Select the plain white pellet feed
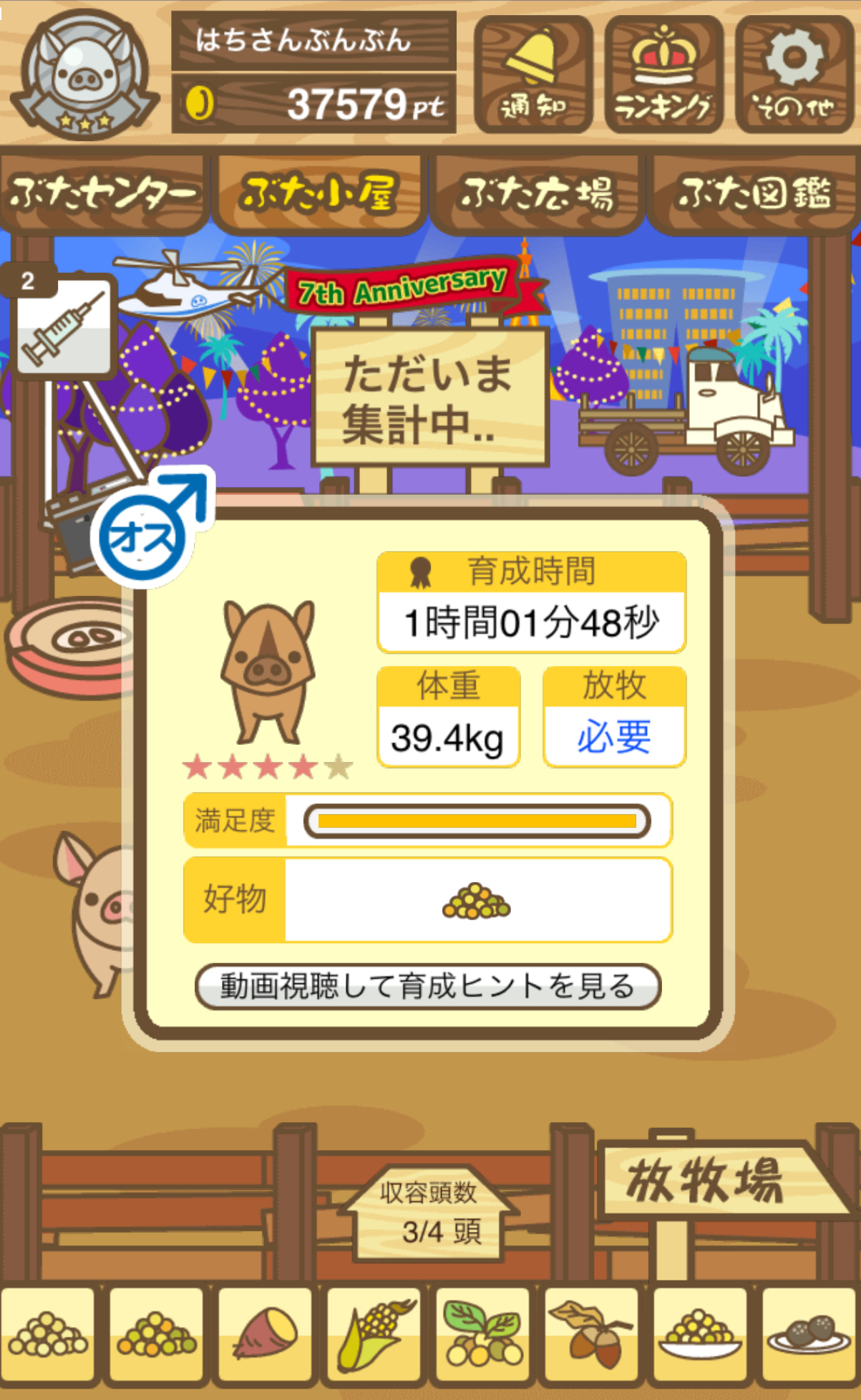This screenshot has width=861, height=1400. pyautogui.click(x=48, y=1336)
